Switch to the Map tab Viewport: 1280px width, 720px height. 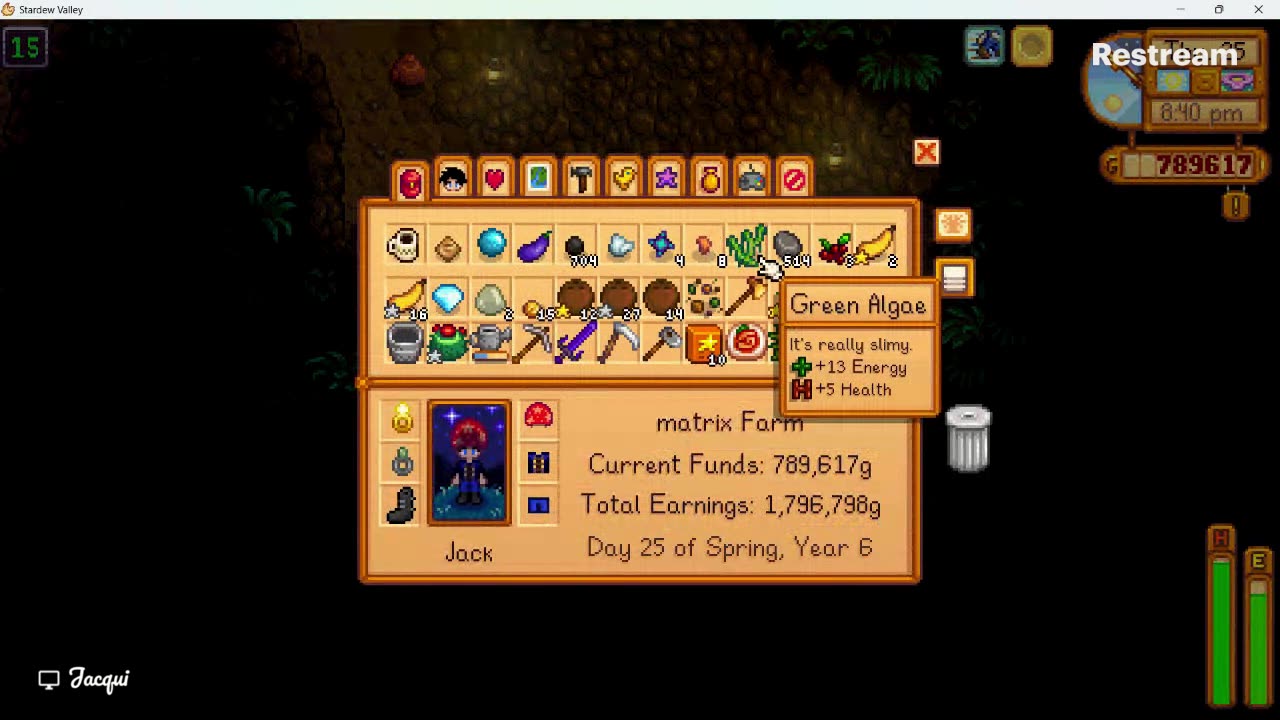point(538,180)
